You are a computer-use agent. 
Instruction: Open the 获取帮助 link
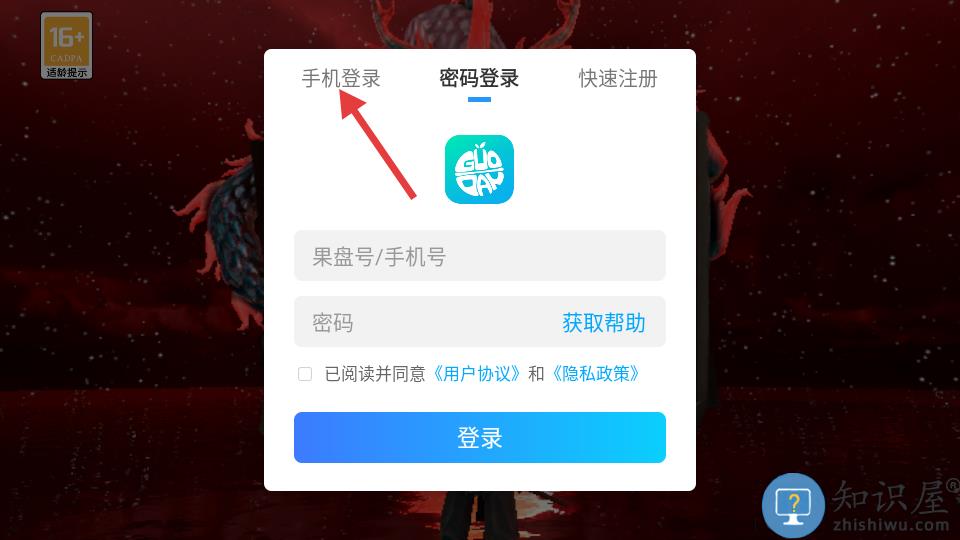(603, 322)
